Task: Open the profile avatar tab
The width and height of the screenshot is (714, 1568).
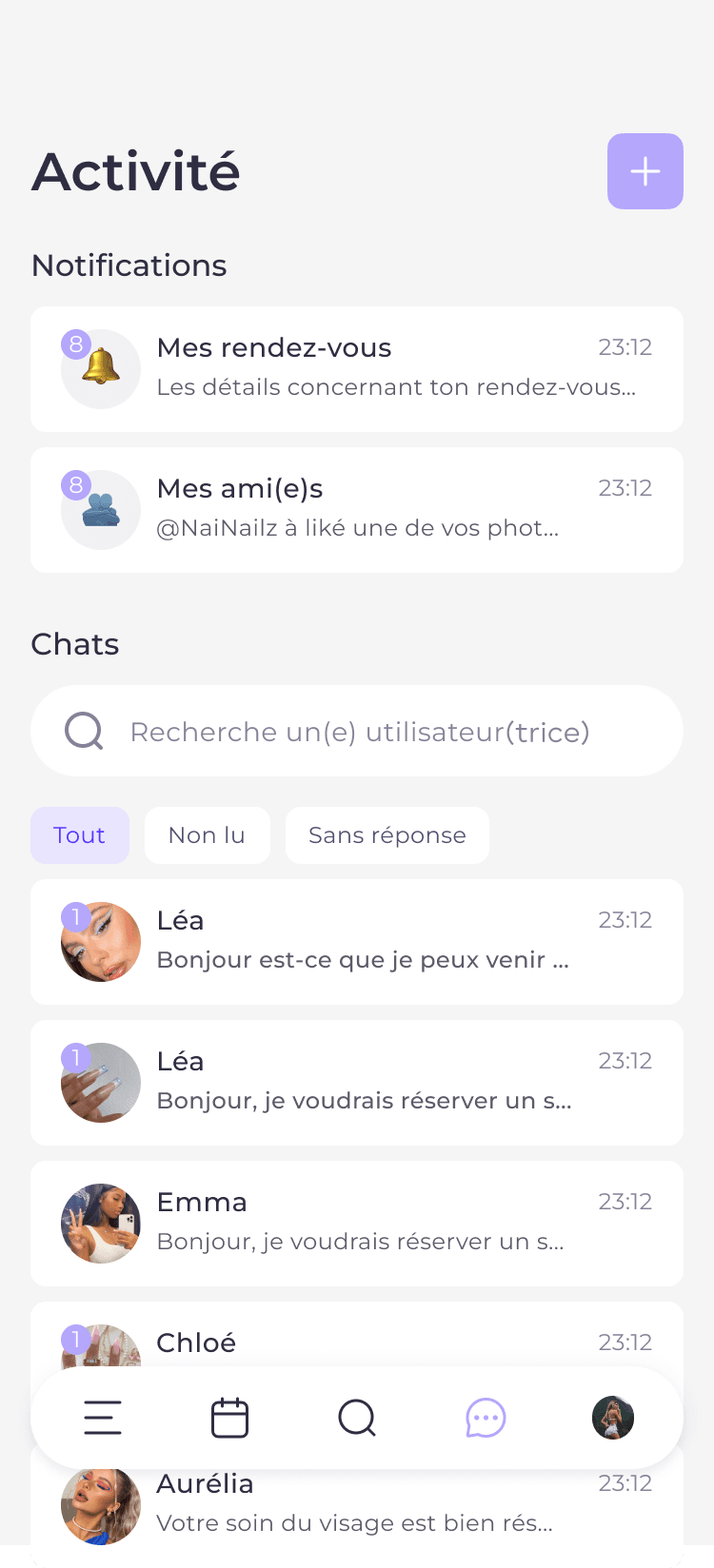Action: [x=613, y=1418]
